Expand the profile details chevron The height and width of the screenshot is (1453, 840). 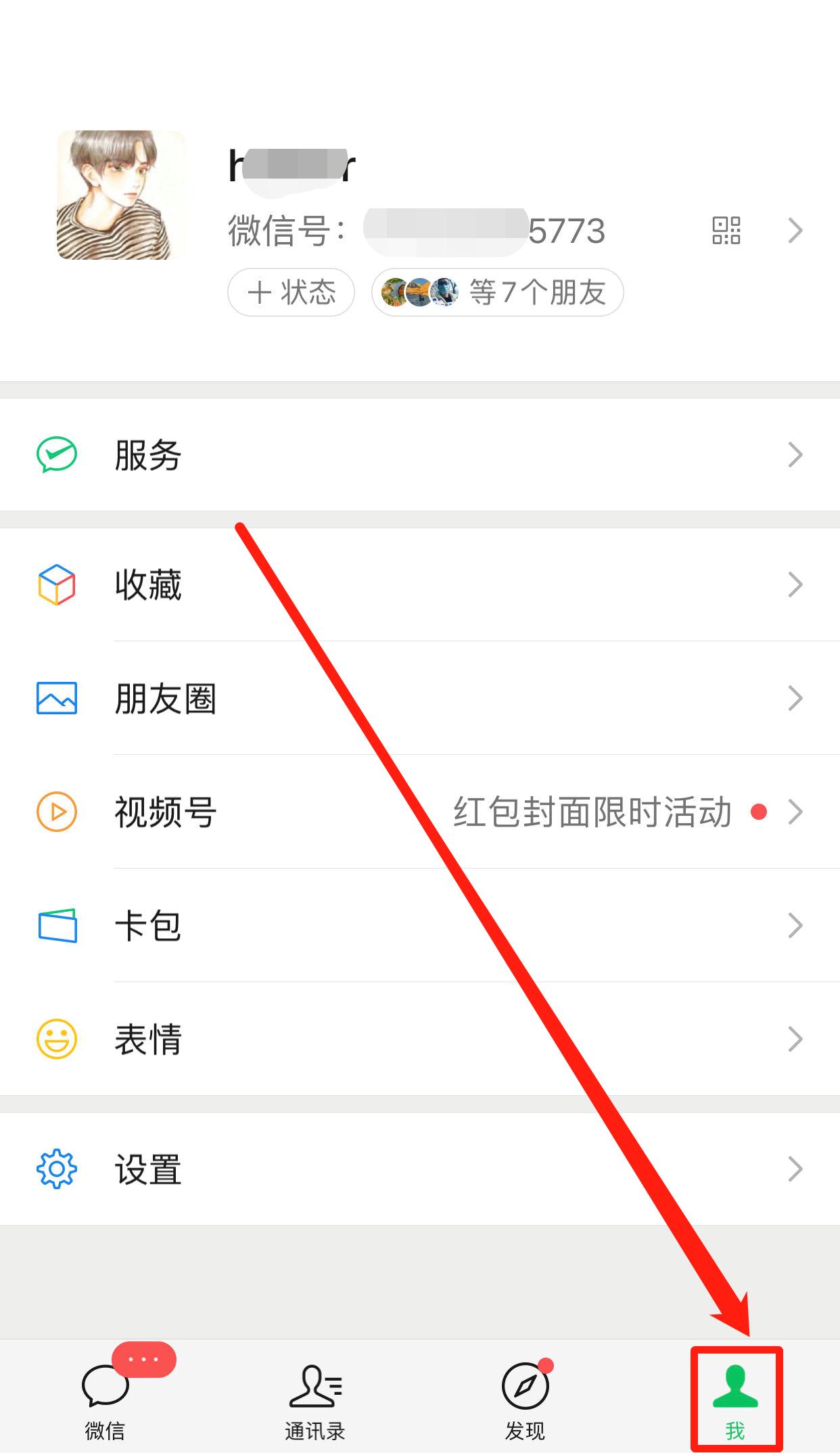coord(795,231)
